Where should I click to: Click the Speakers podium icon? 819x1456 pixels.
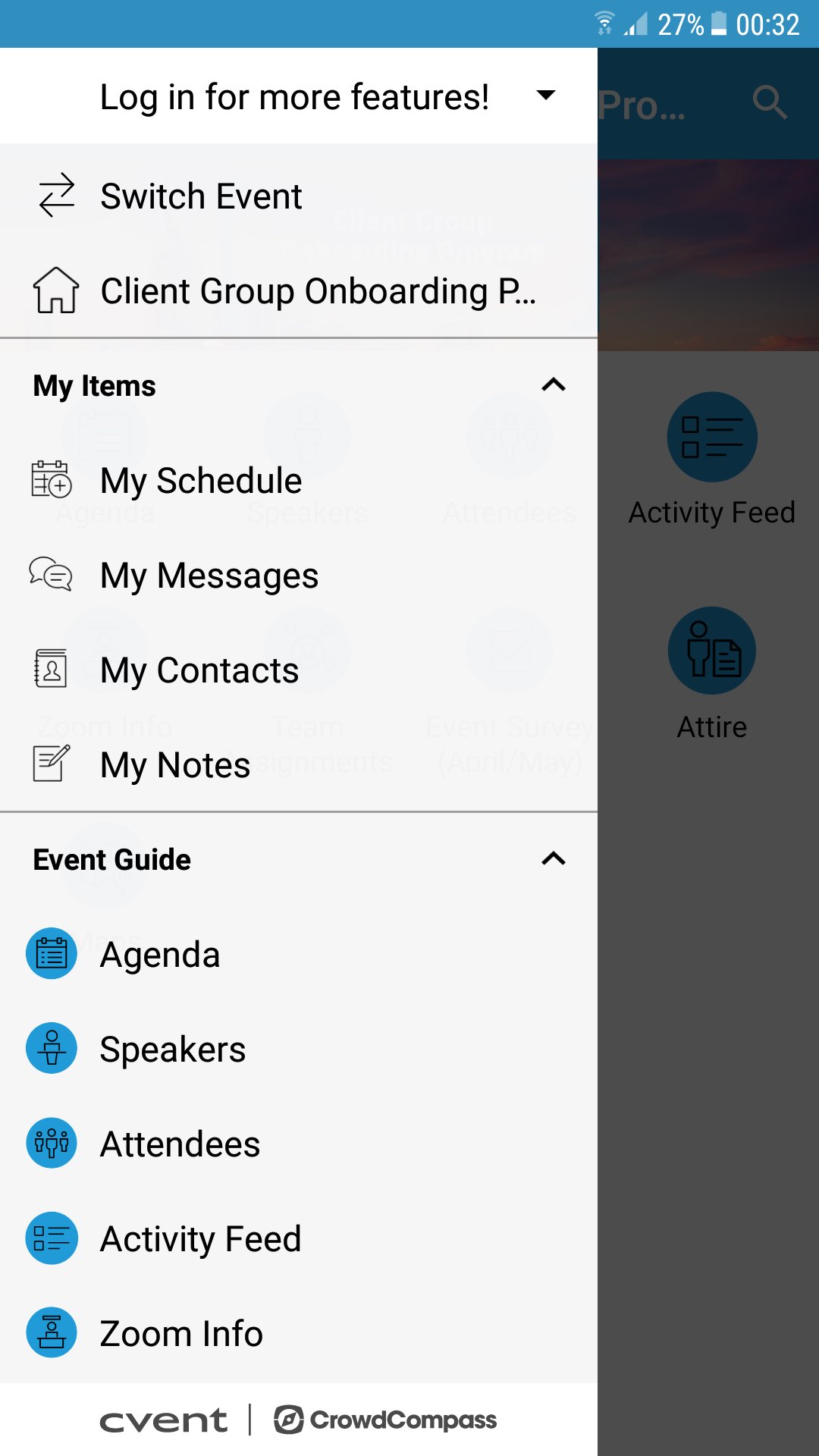[x=50, y=1048]
